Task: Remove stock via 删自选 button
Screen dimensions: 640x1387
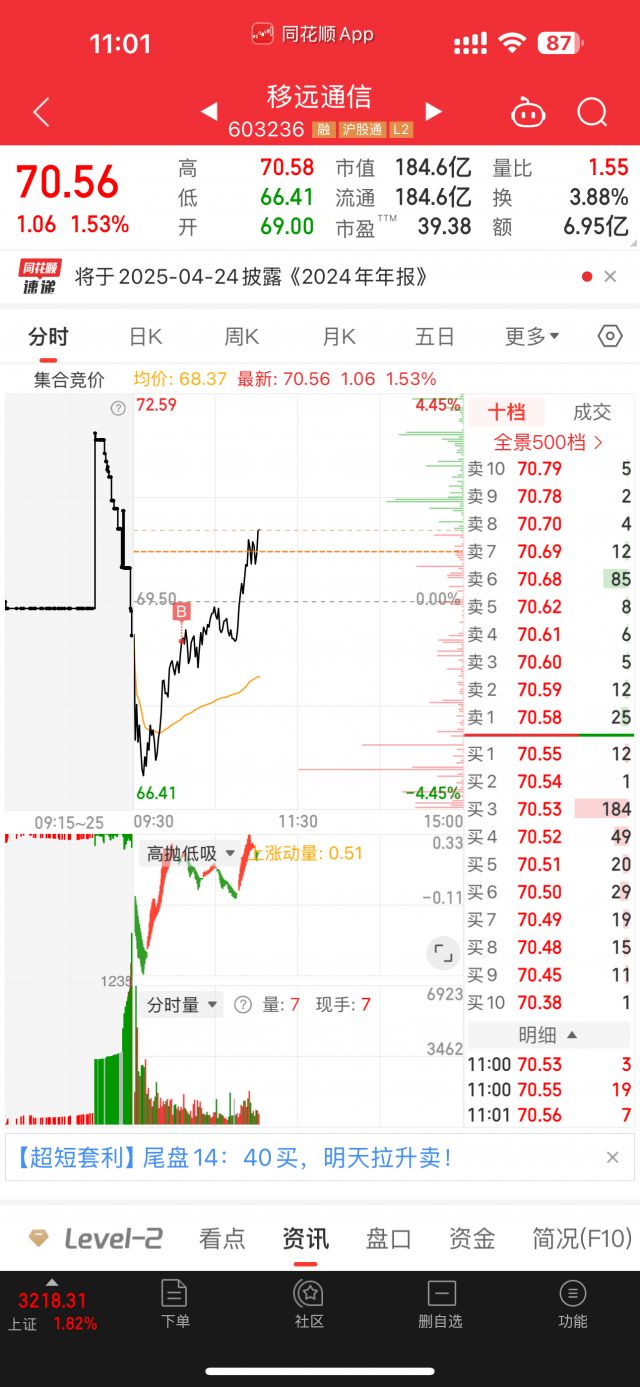Action: click(x=440, y=1304)
